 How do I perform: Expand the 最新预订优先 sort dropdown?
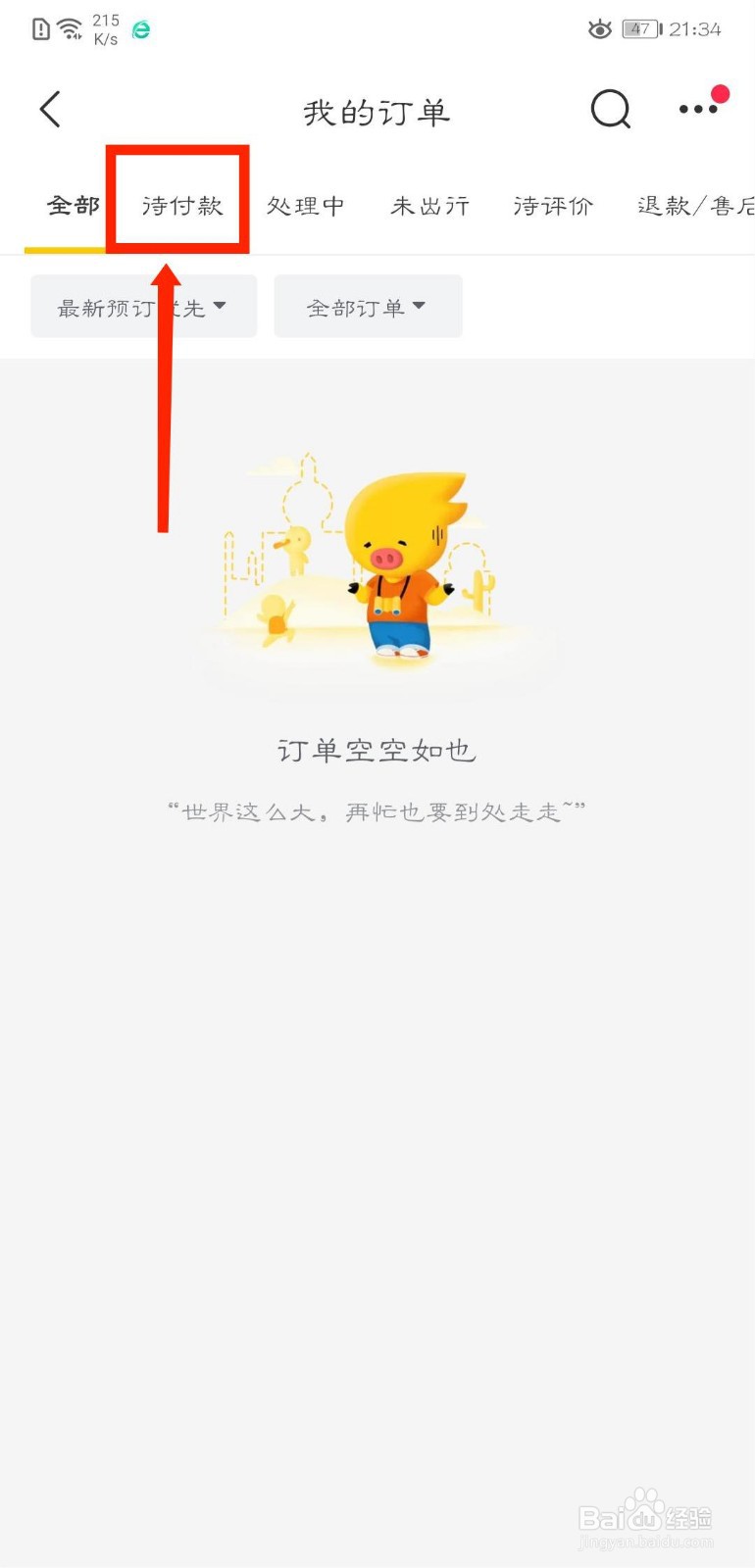143,307
